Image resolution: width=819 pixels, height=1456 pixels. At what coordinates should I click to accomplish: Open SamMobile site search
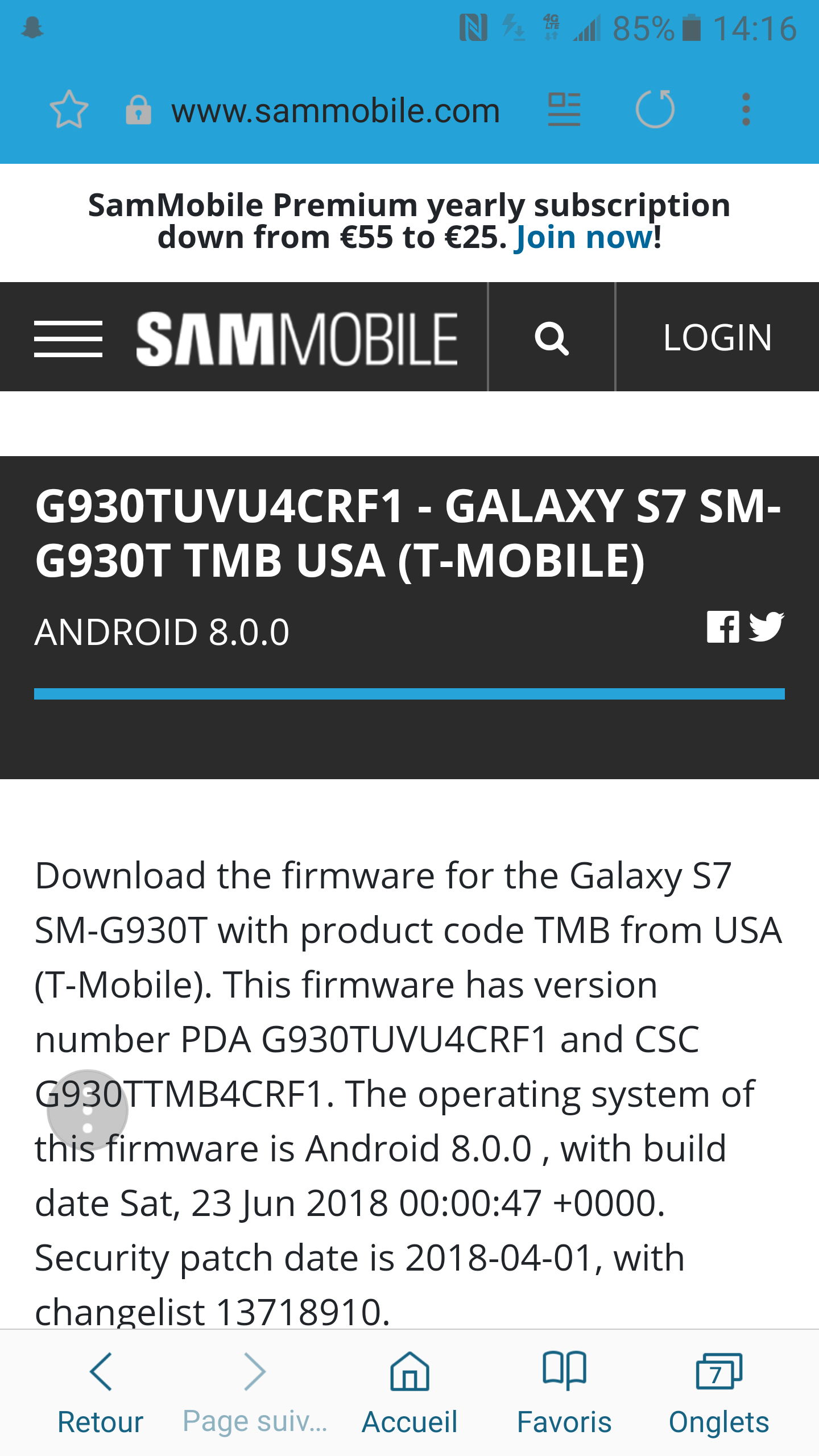552,338
